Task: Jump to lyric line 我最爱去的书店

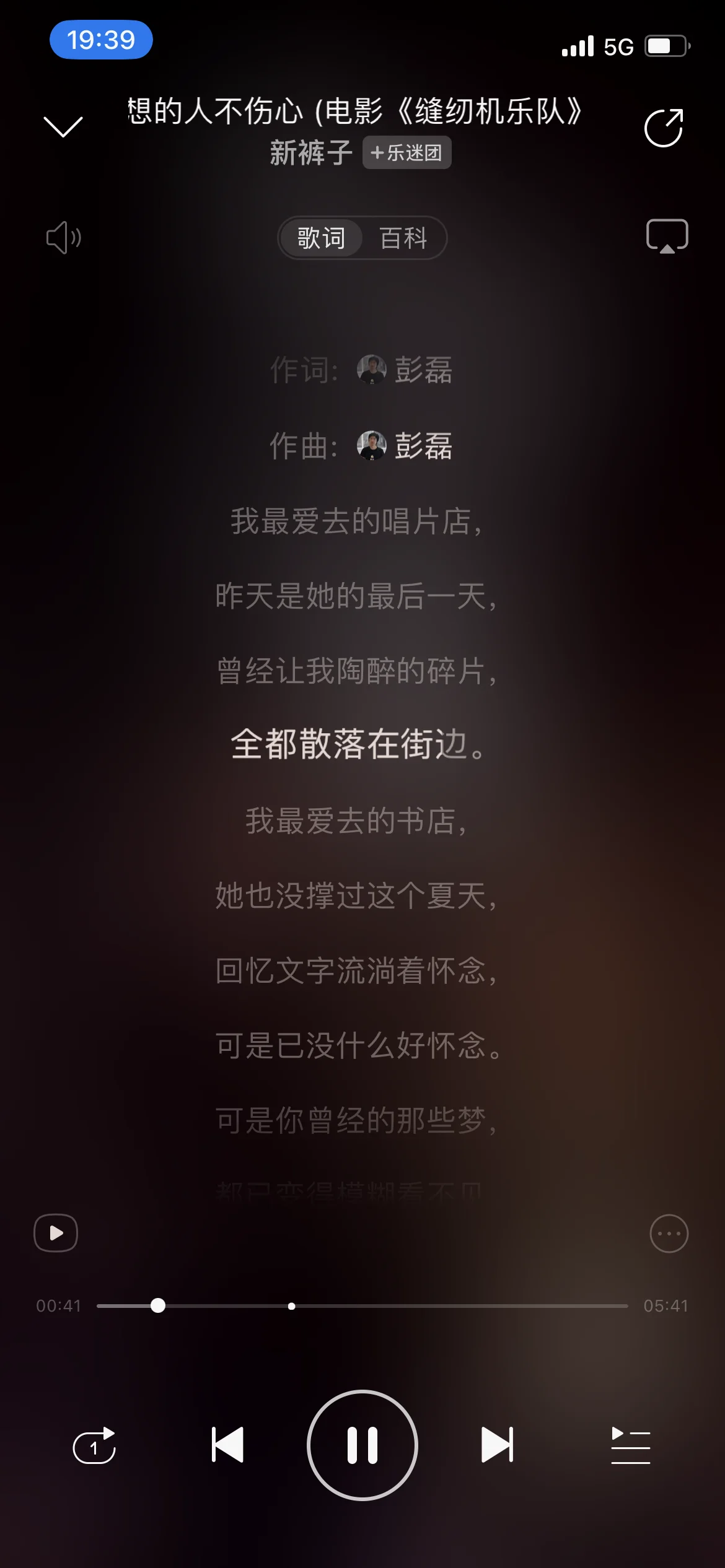Action: coord(356,821)
